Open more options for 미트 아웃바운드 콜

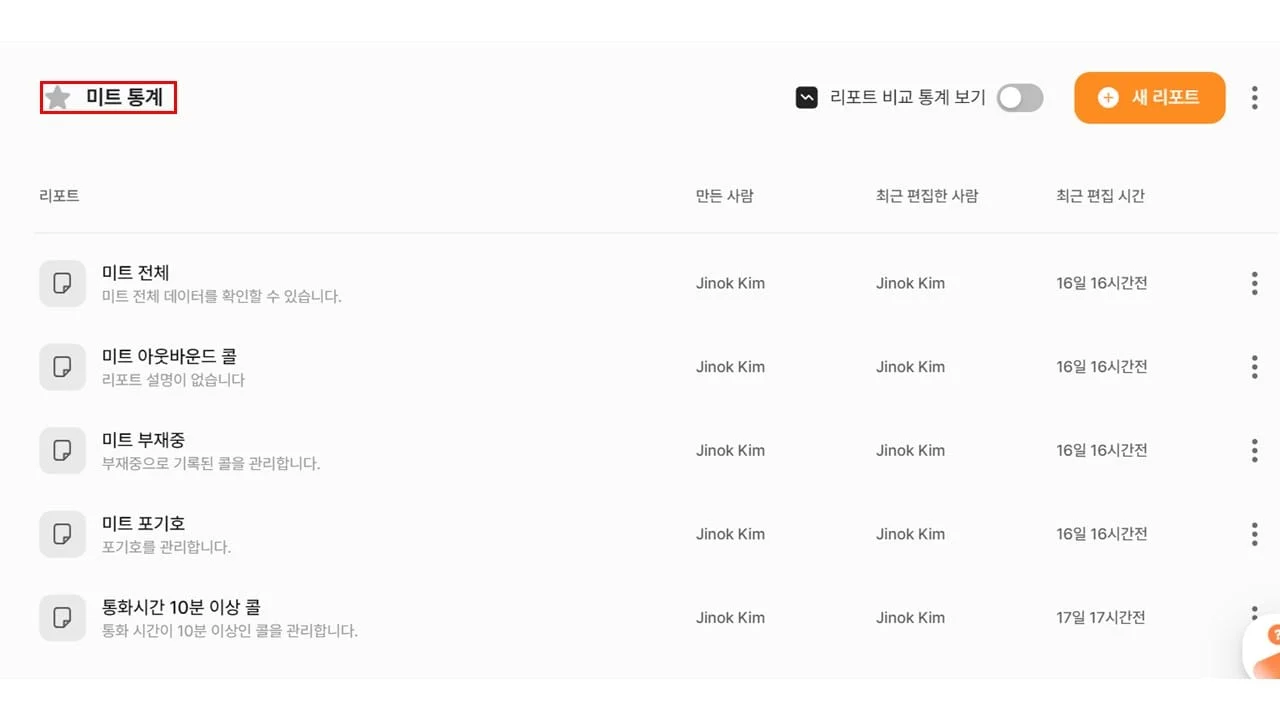(1254, 367)
